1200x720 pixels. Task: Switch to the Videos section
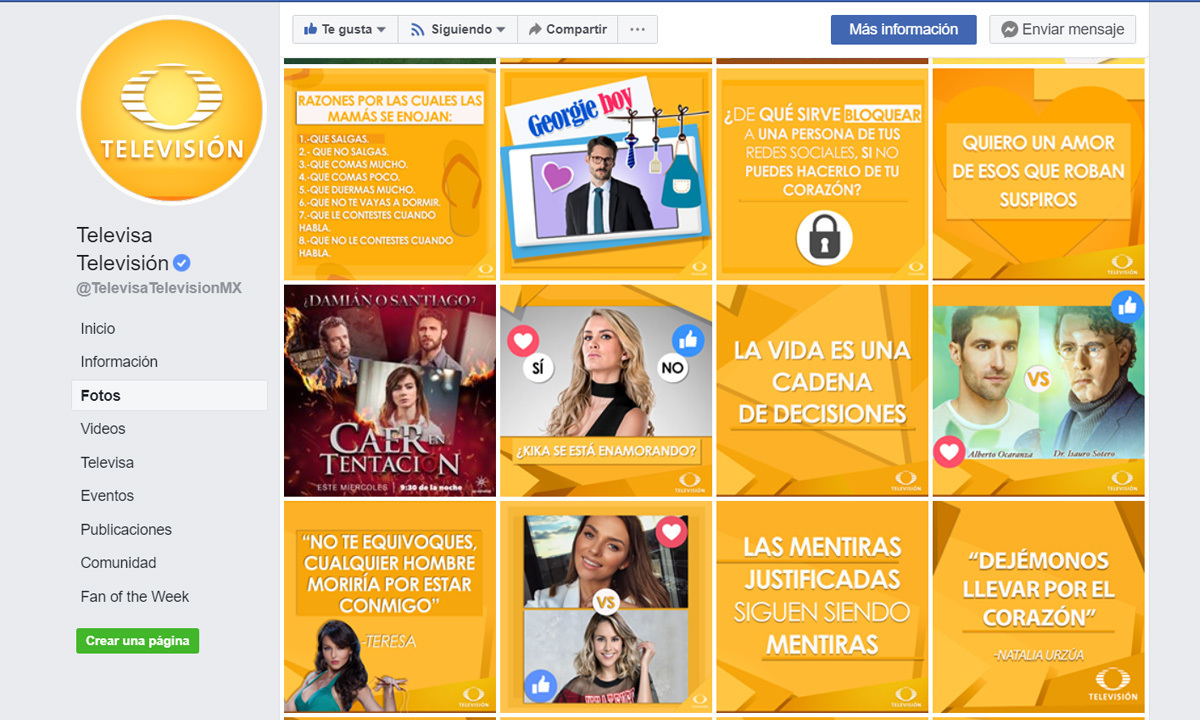pos(103,429)
